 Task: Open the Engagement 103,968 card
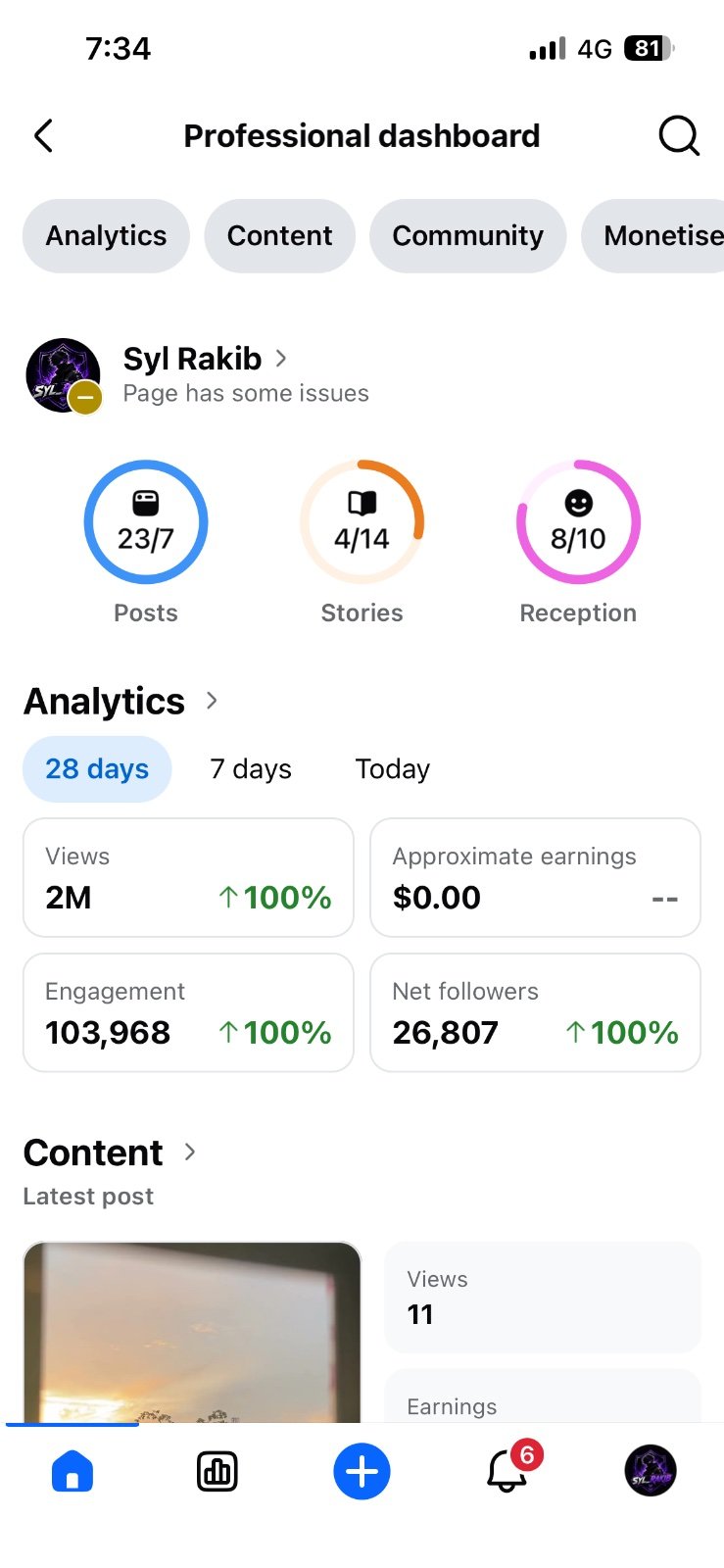188,1013
